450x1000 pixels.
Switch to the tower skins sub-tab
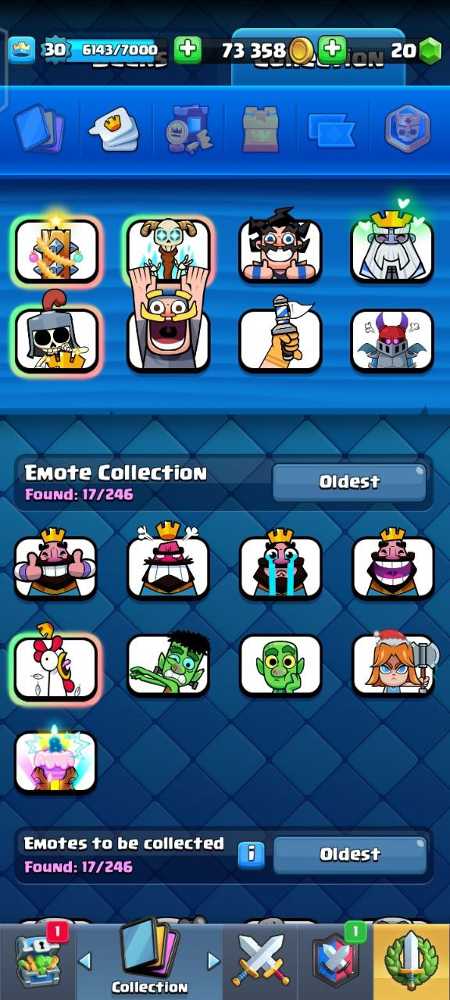[x=262, y=129]
